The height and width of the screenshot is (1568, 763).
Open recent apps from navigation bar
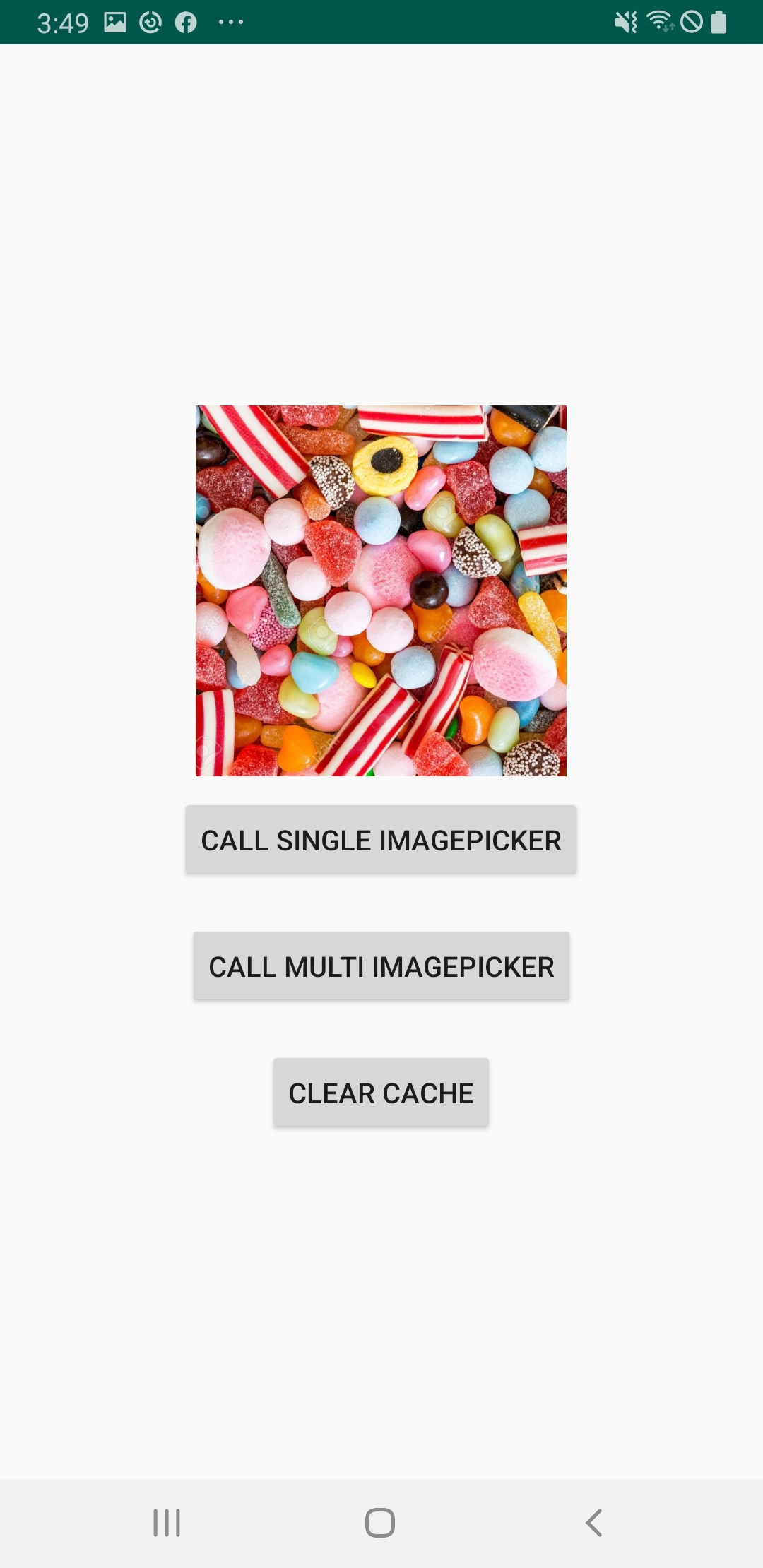click(167, 1522)
